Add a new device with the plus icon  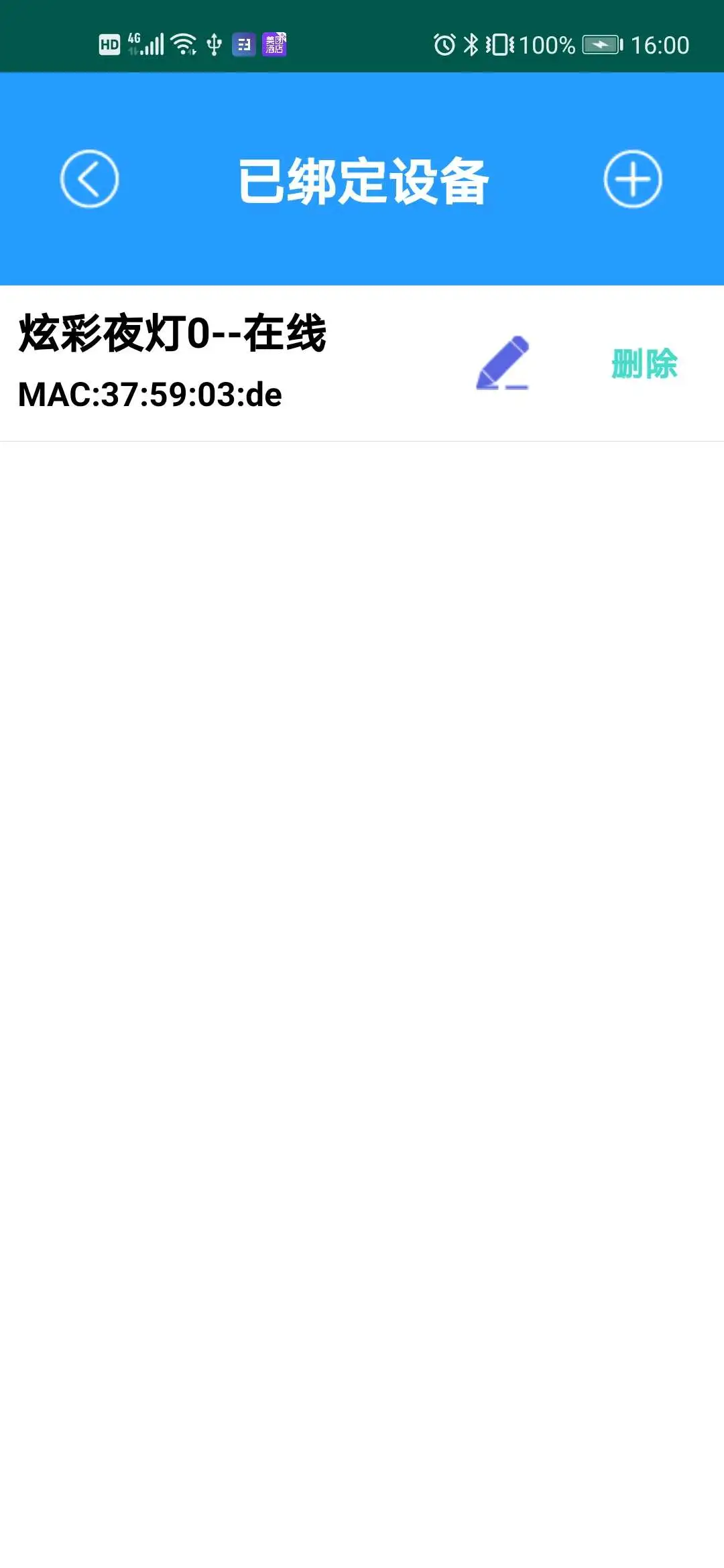coord(632,179)
